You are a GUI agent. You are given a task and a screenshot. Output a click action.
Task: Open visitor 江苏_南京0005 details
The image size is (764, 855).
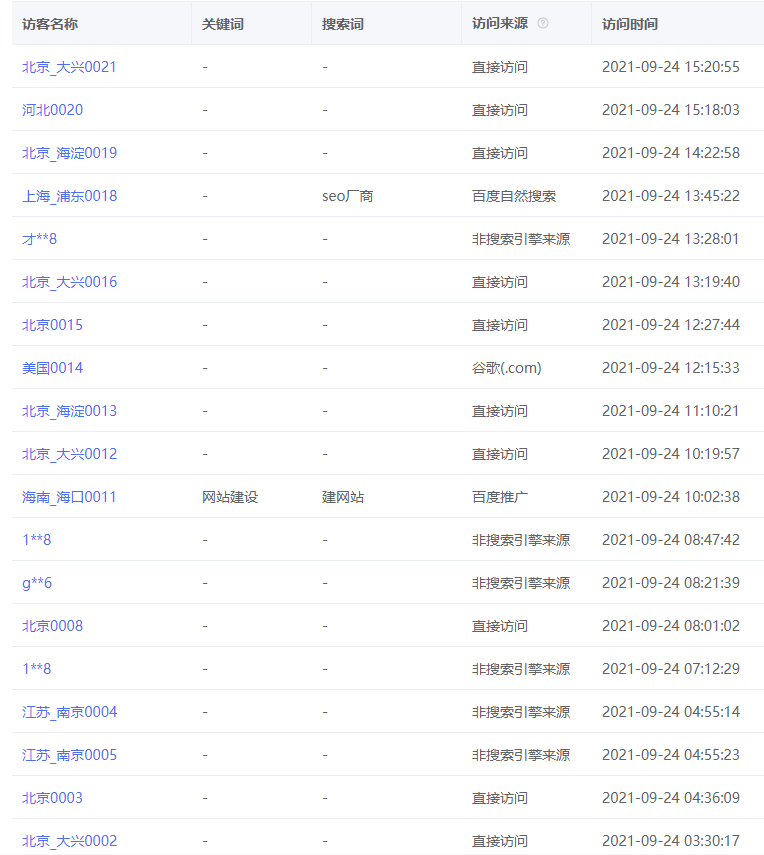[x=67, y=754]
